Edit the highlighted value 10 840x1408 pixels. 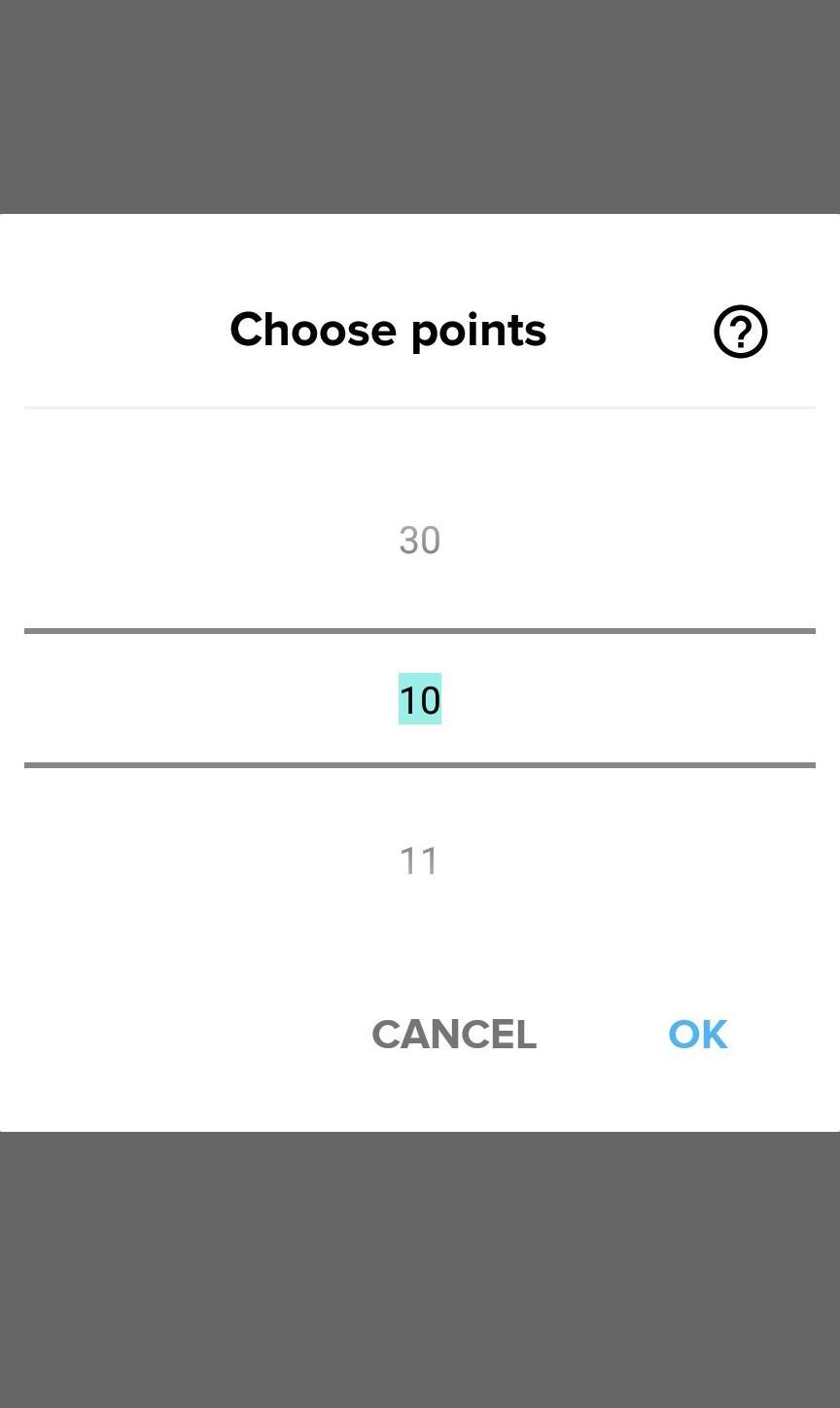[420, 699]
